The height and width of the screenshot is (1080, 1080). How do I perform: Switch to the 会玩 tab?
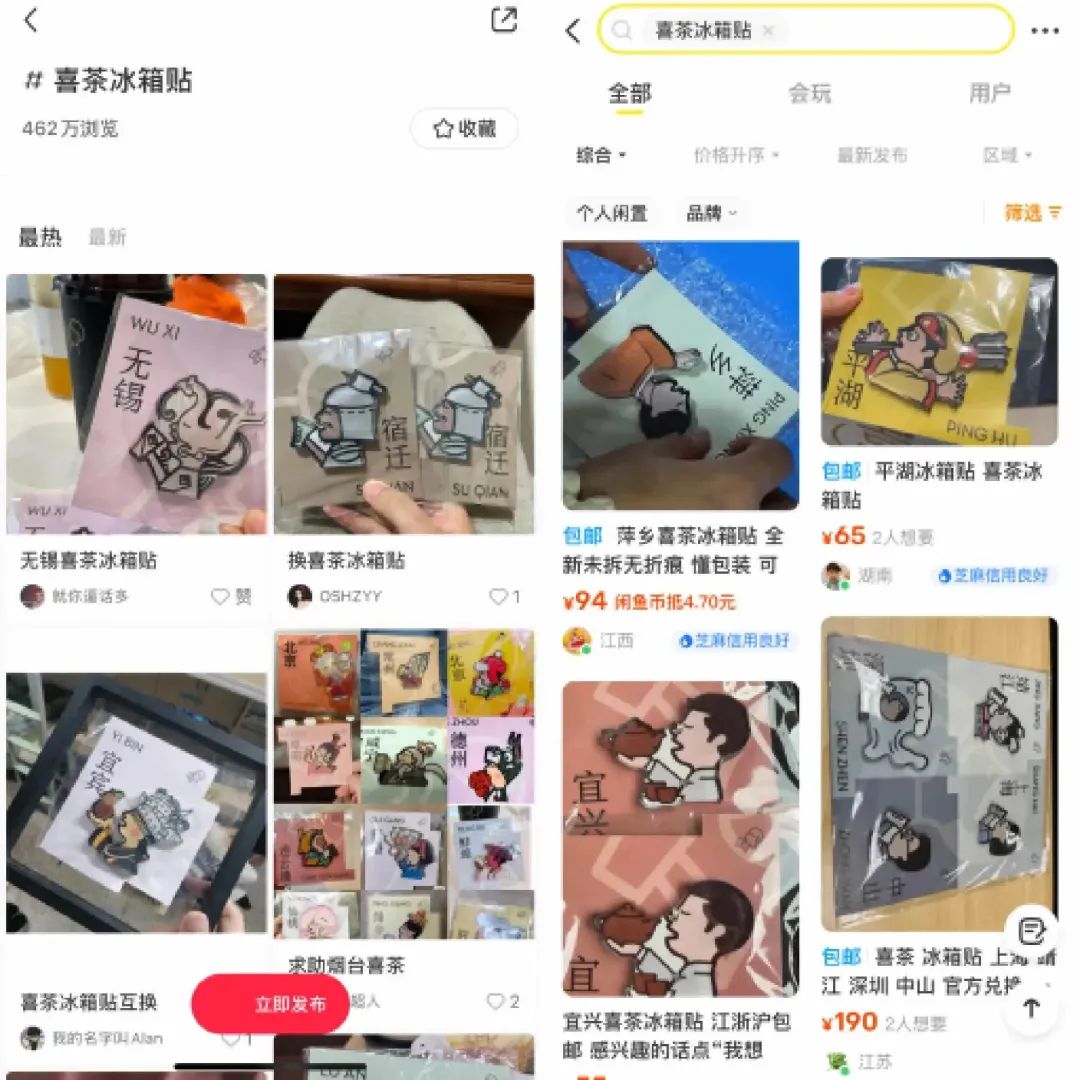tap(809, 94)
